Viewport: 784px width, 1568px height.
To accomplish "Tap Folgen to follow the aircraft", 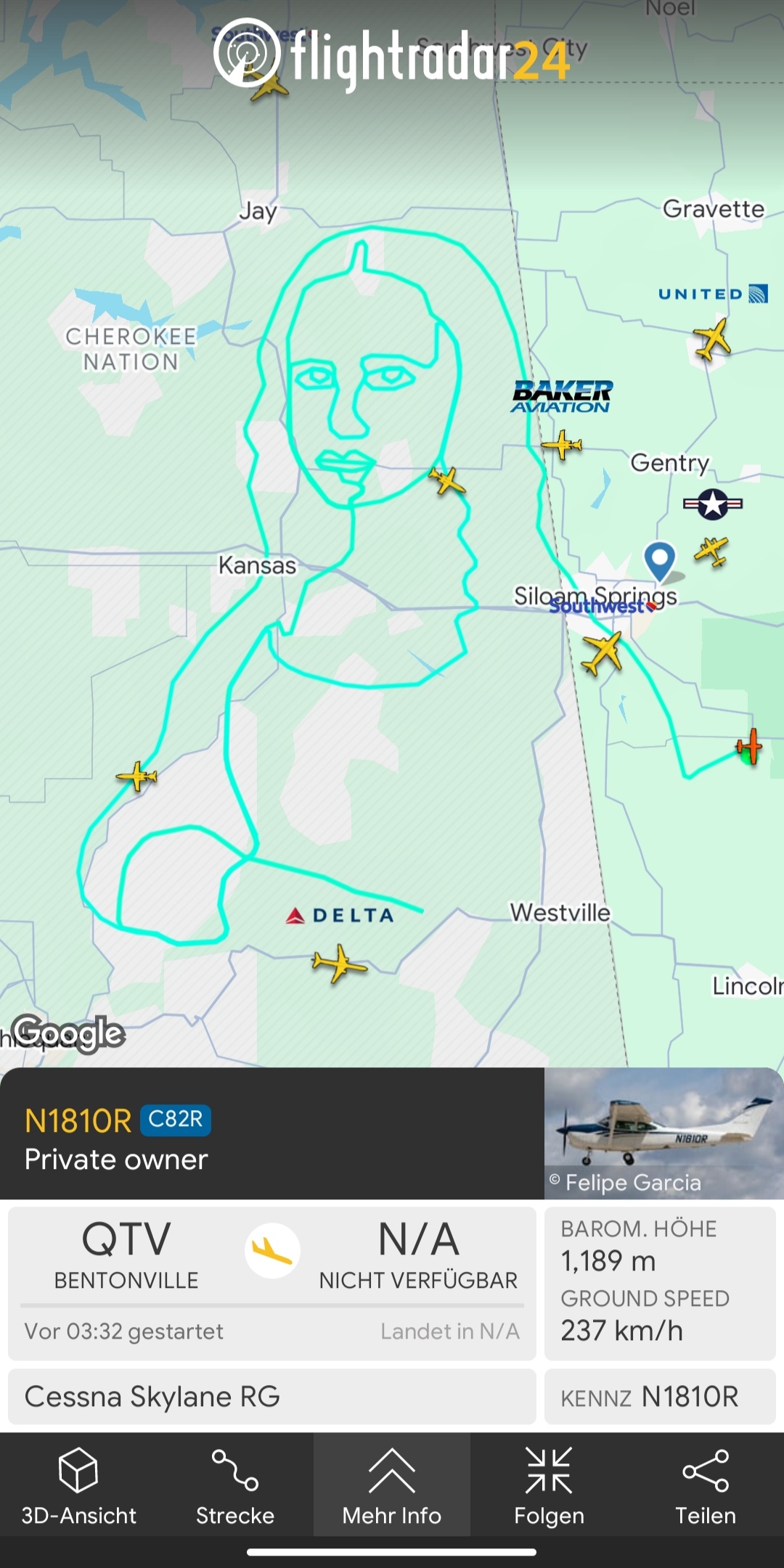I will pyautogui.click(x=549, y=1485).
